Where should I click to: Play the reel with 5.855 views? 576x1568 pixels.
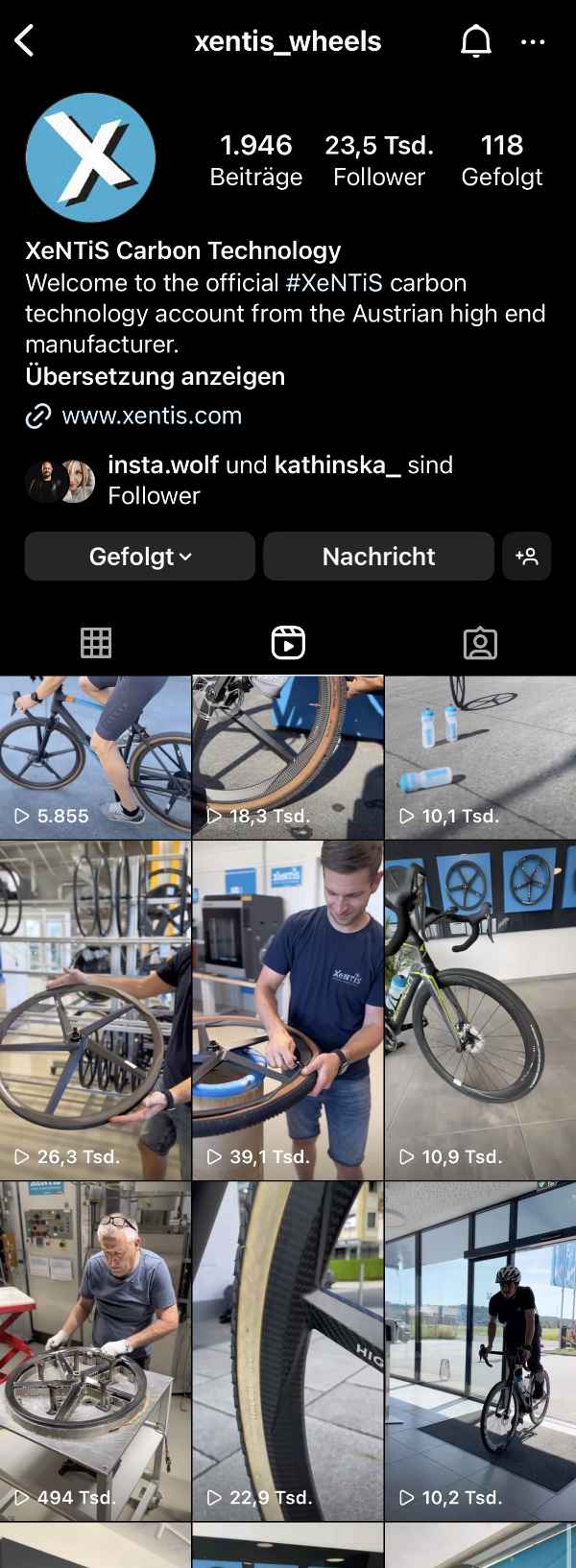(95, 758)
